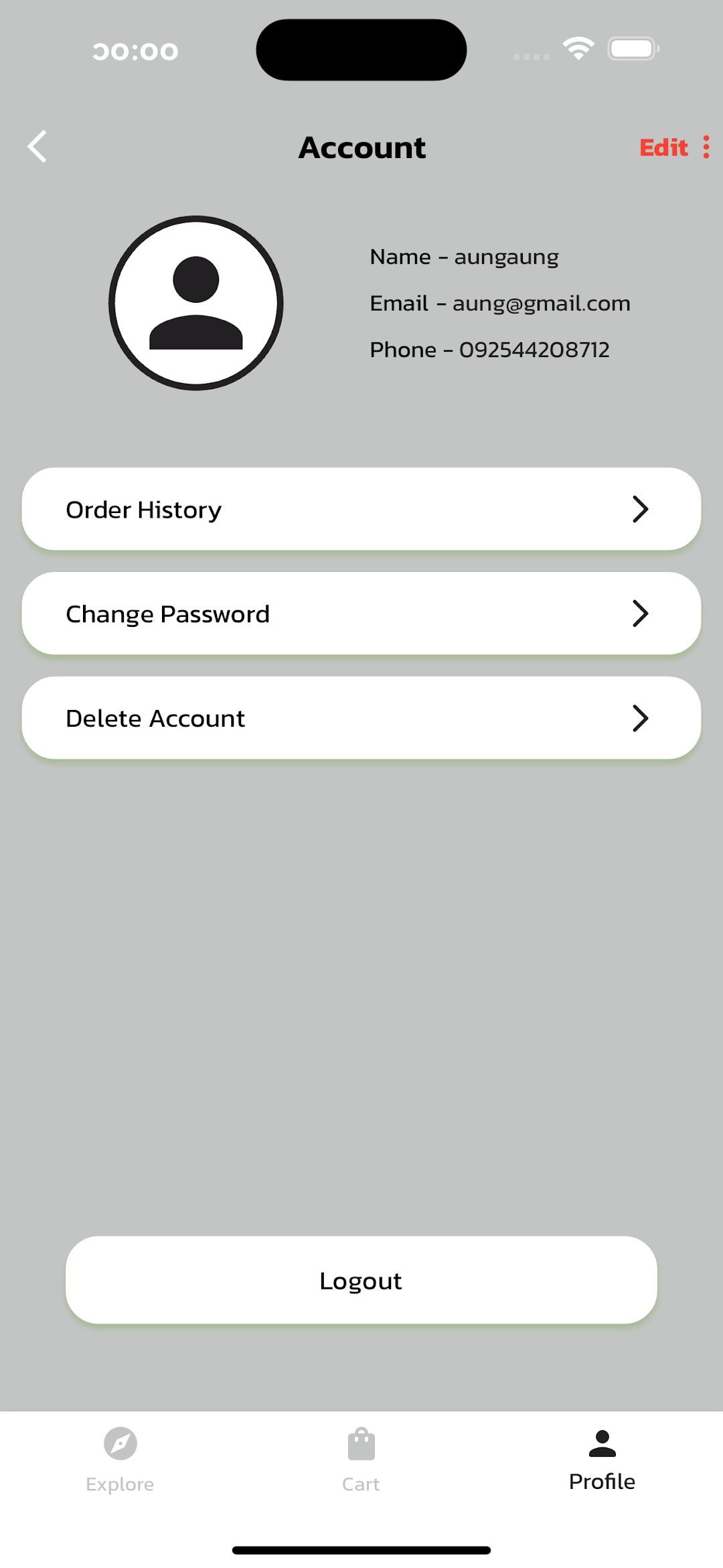Open Order History
The height and width of the screenshot is (1568, 723).
[x=361, y=509]
